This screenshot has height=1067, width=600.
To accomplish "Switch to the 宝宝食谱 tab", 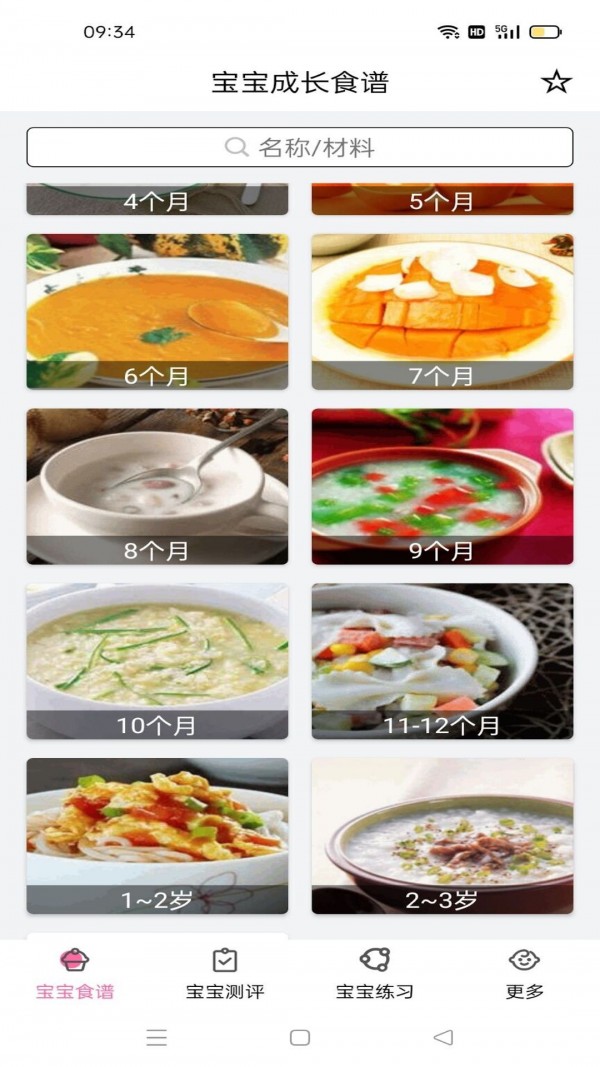I will pyautogui.click(x=75, y=973).
